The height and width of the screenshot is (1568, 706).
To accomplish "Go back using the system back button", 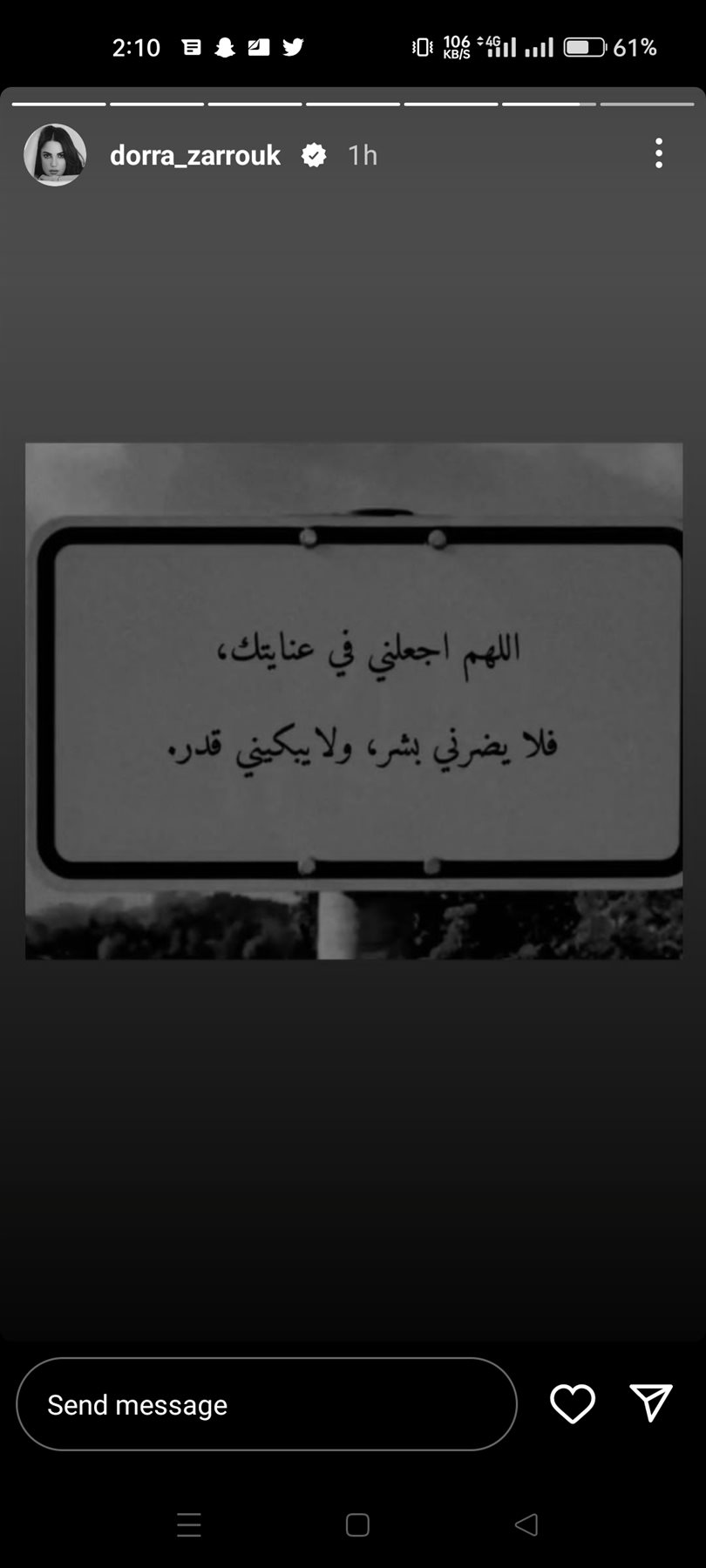I will 526,1524.
